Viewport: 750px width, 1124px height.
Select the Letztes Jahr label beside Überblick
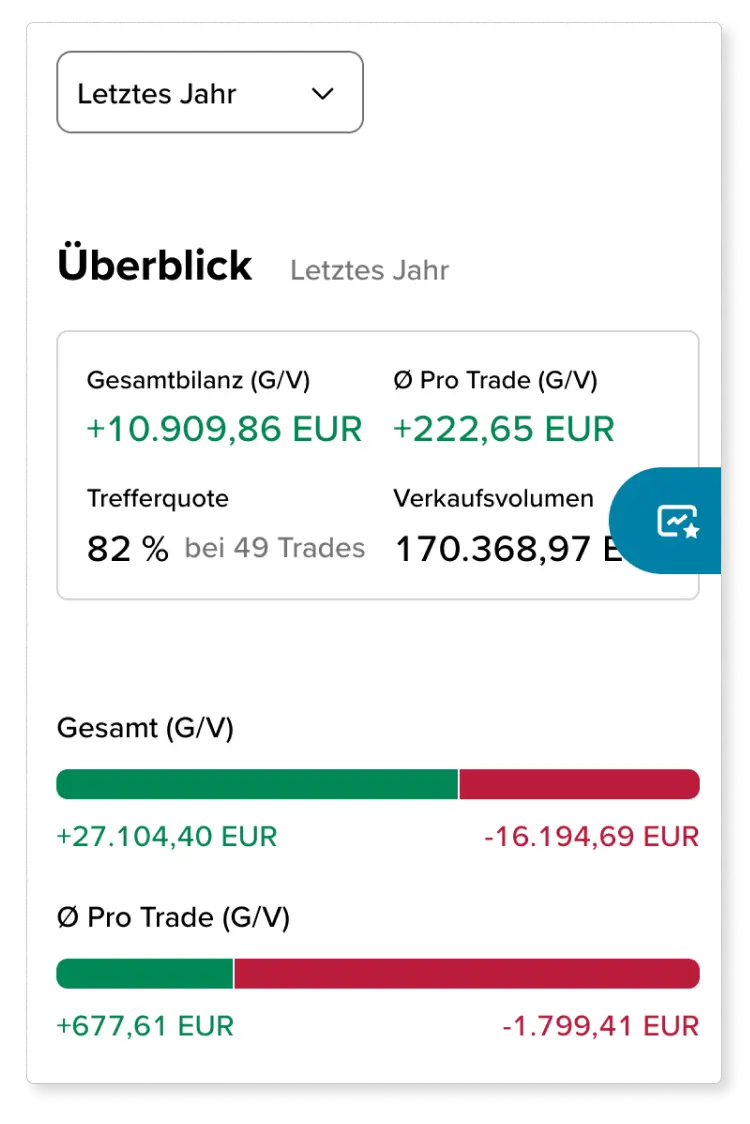[x=369, y=269]
